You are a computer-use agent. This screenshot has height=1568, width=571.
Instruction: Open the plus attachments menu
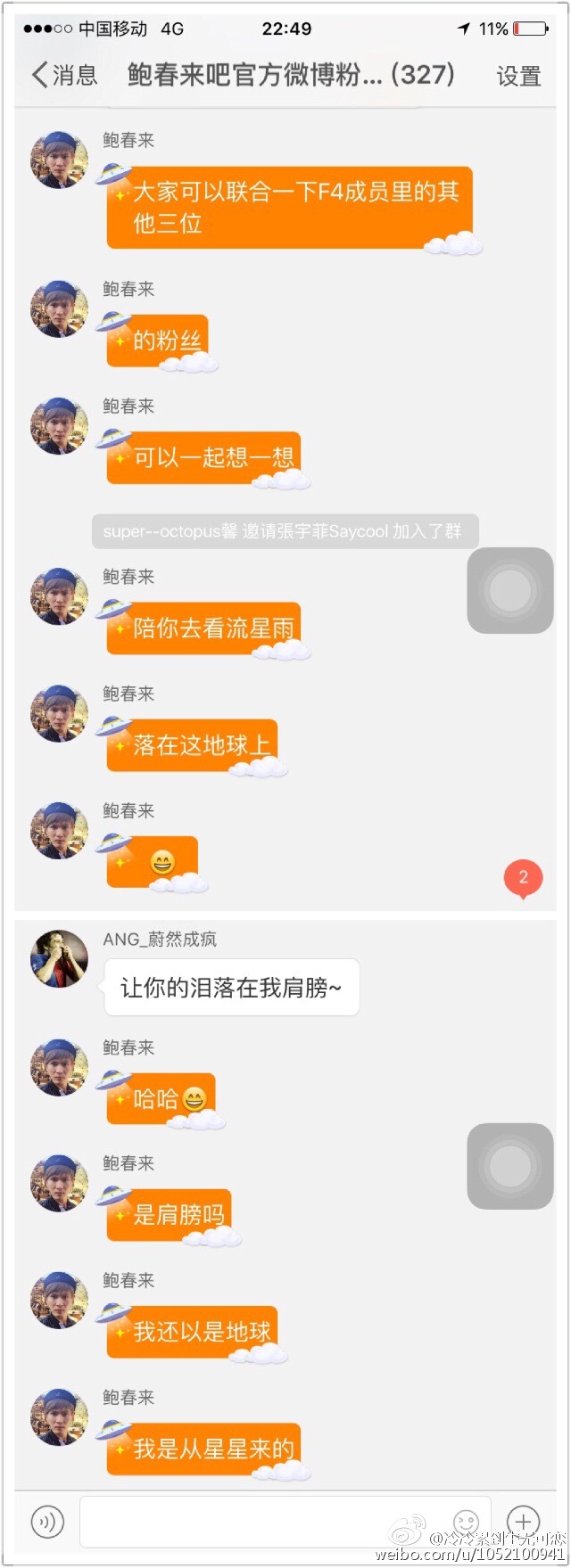coord(523,1521)
